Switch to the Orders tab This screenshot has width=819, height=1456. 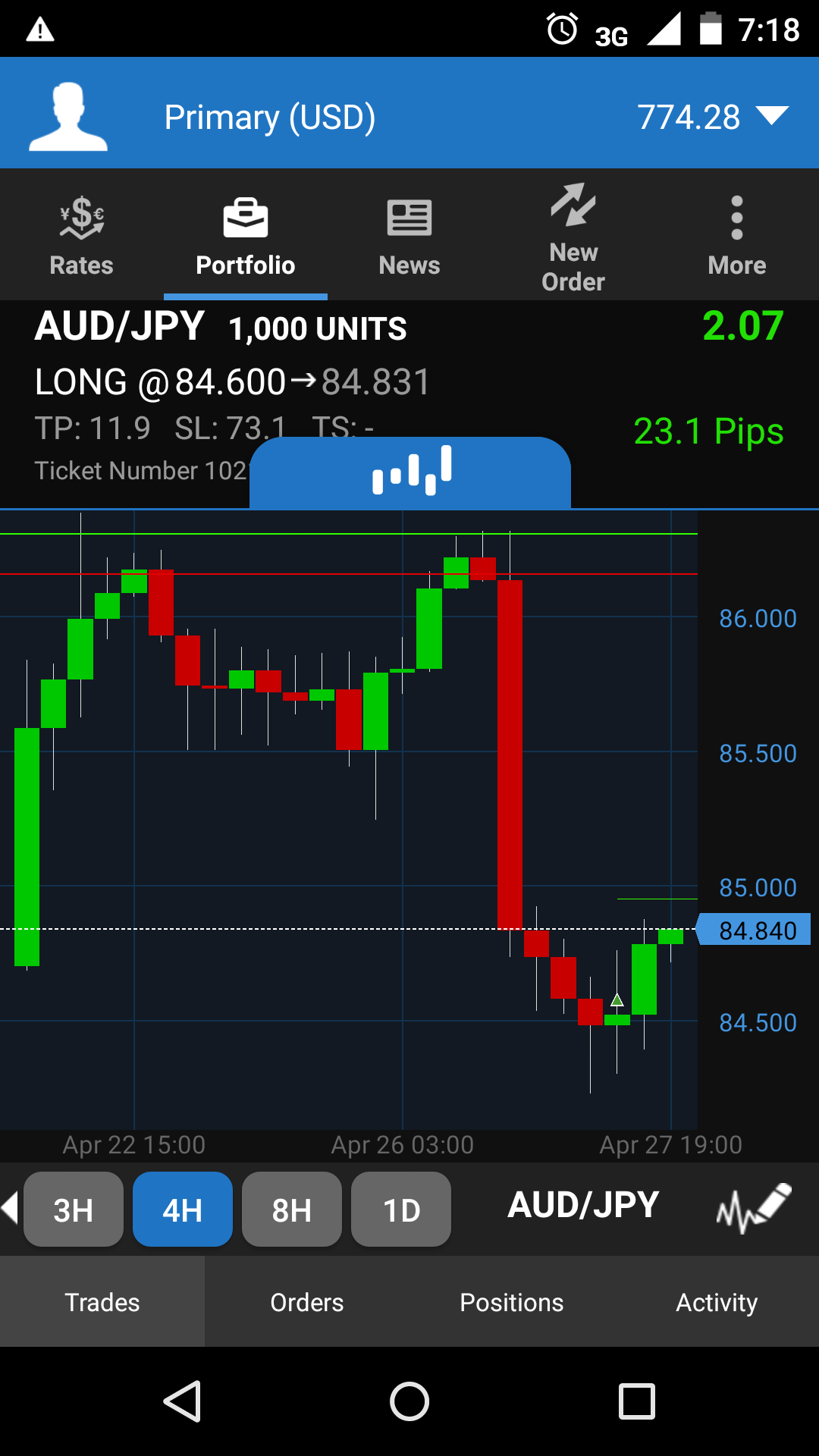tap(307, 1302)
